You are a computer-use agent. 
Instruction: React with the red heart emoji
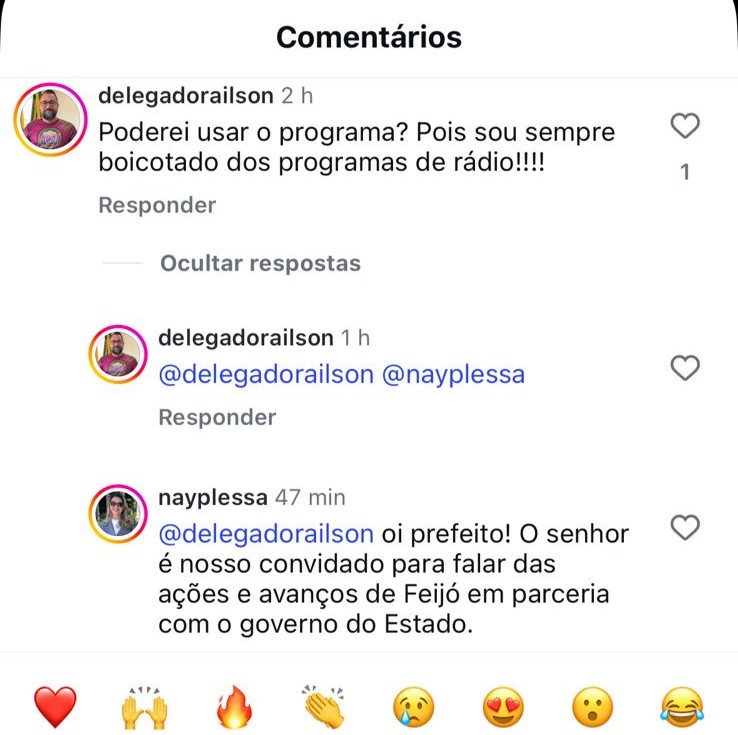(x=55, y=708)
